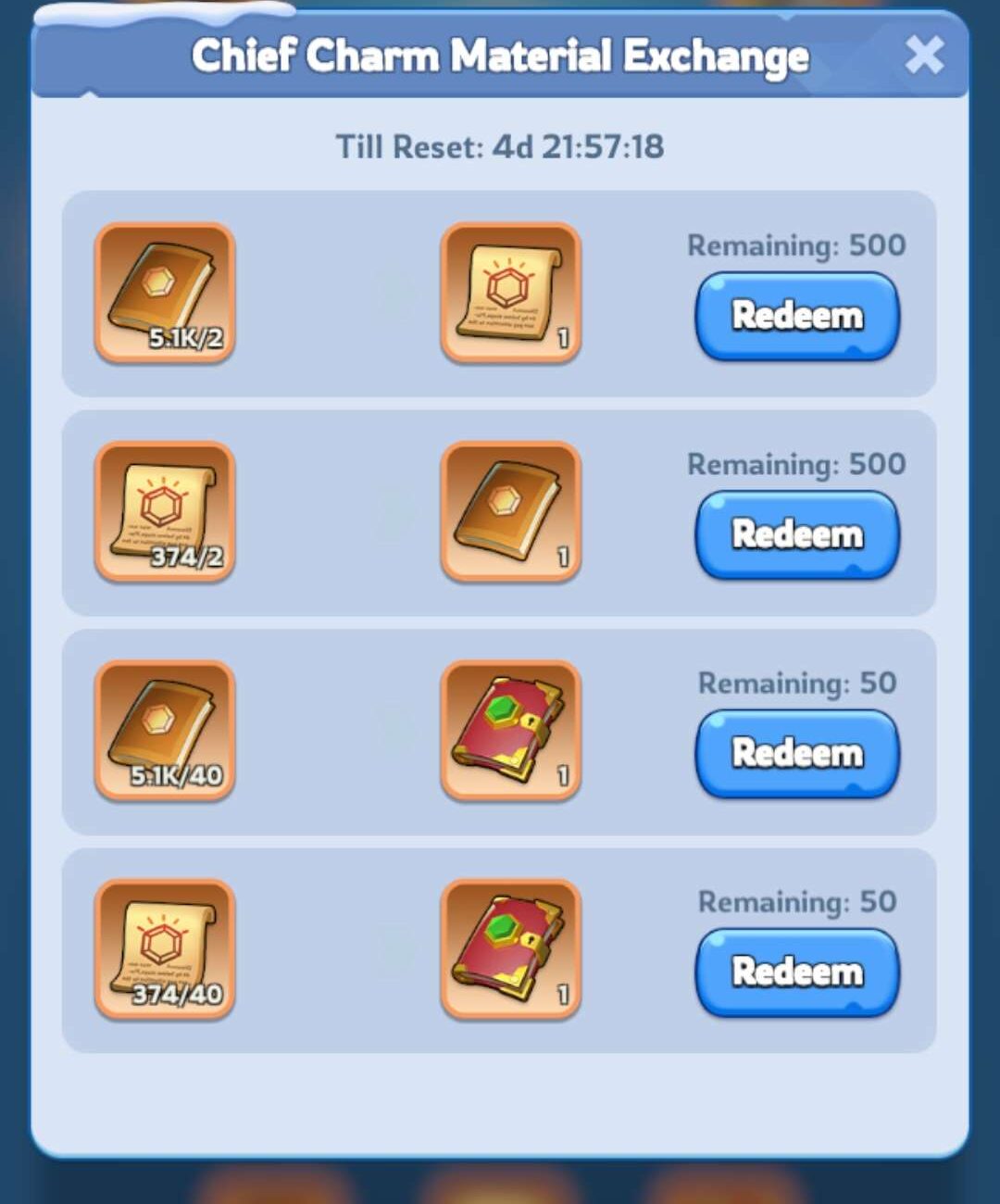
Task: Inspect the red book reward in the third row
Action: (x=511, y=730)
